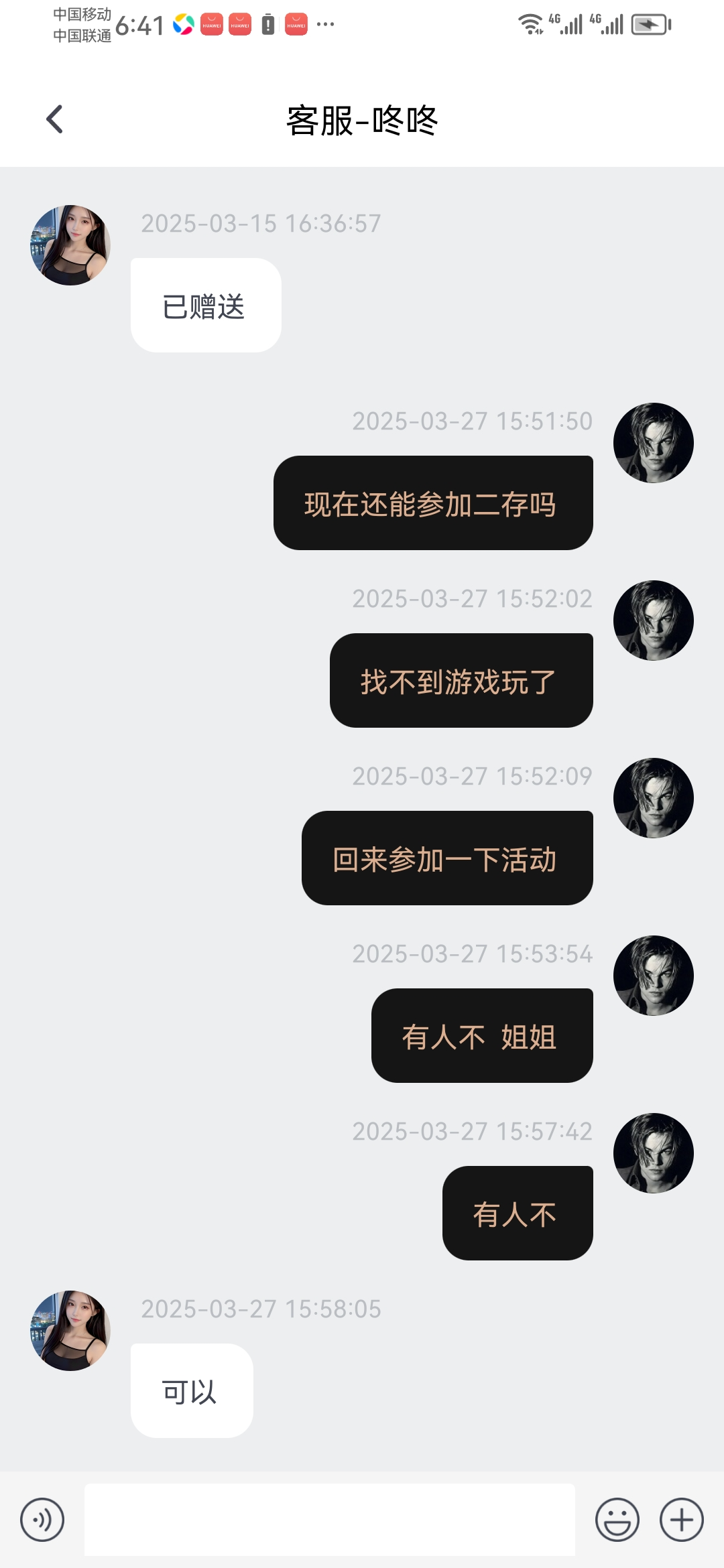Open the plus attachment menu
The width and height of the screenshot is (724, 1568).
click(x=681, y=1520)
